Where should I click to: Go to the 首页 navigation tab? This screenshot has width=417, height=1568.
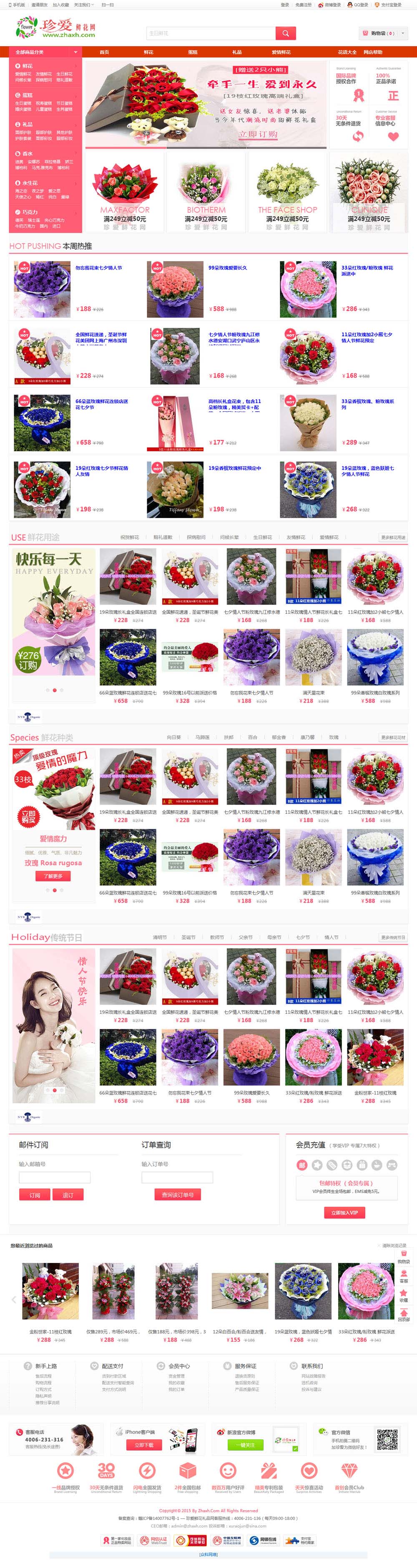click(x=104, y=53)
